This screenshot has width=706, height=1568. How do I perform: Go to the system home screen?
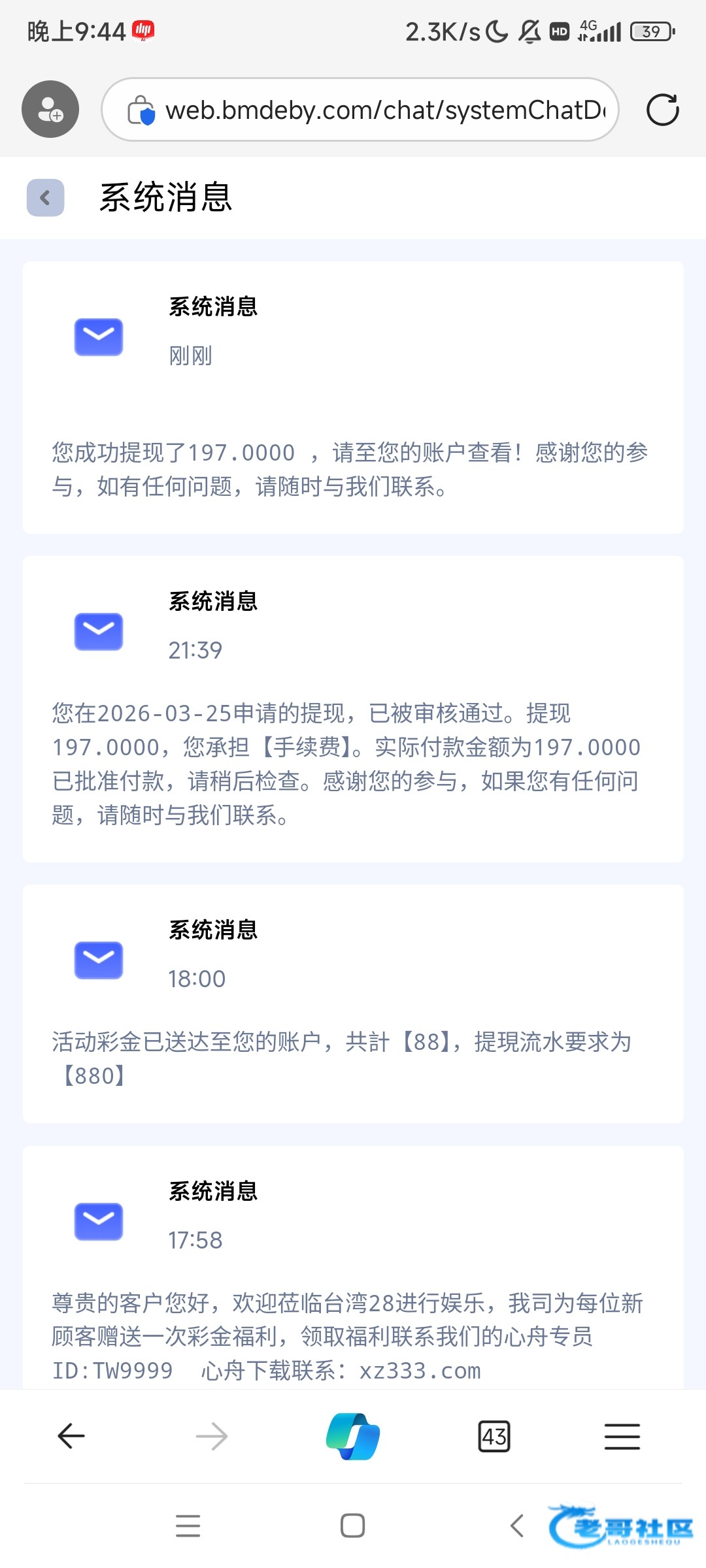point(353,1526)
